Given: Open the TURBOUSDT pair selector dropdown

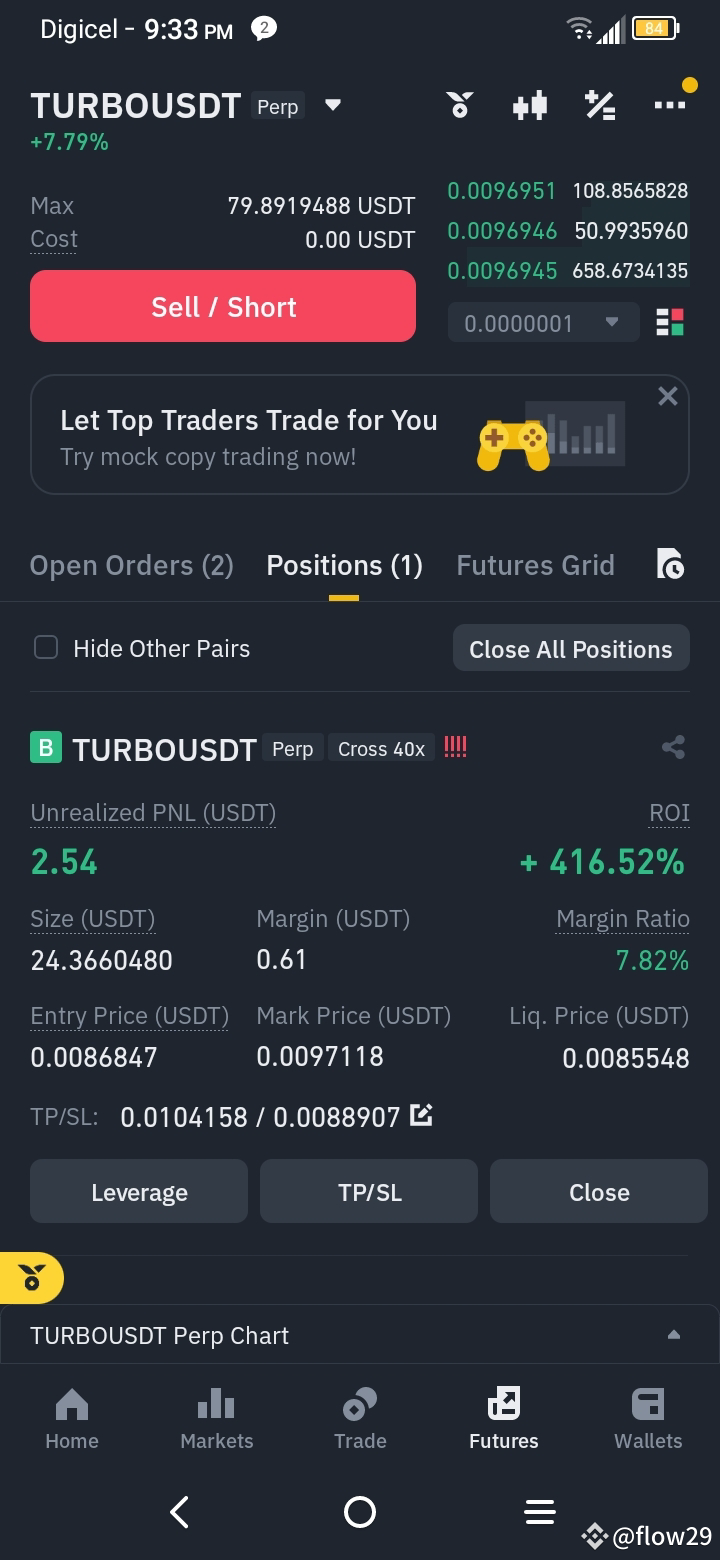Looking at the screenshot, I should pos(333,105).
